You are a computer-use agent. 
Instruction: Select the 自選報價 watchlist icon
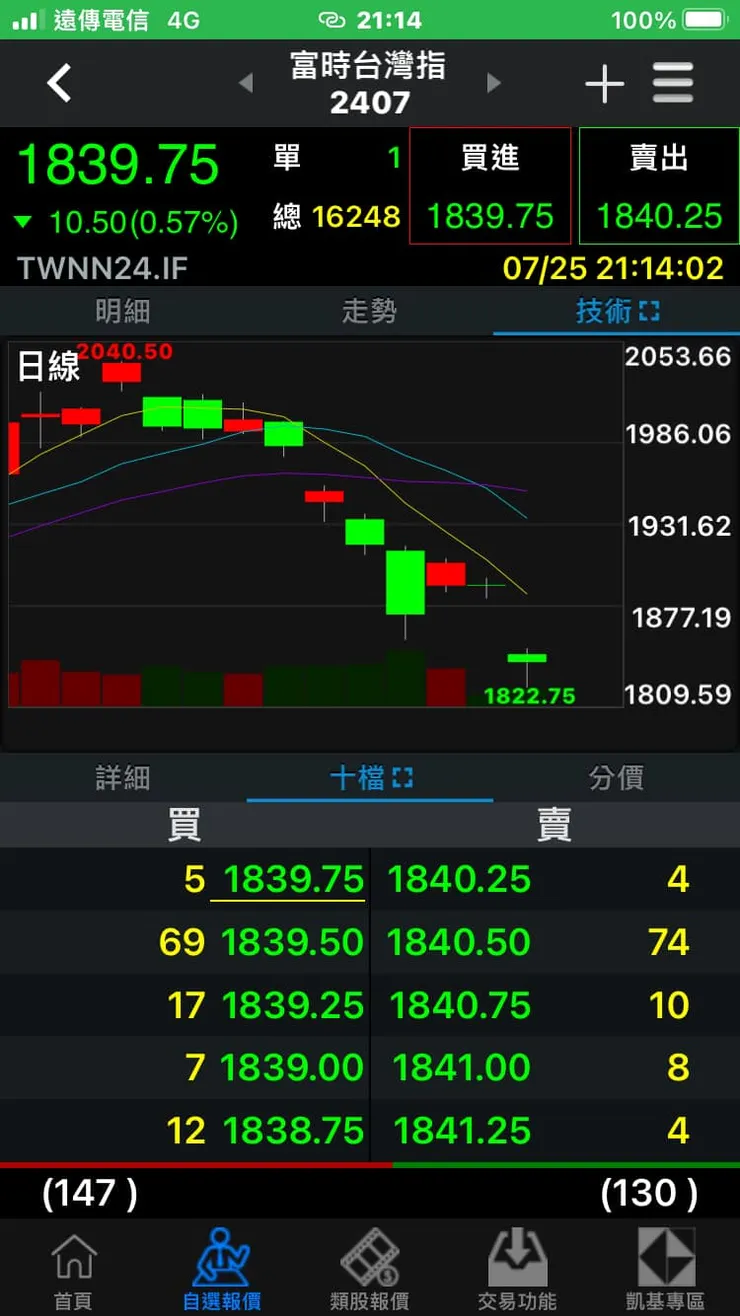pos(222,1267)
